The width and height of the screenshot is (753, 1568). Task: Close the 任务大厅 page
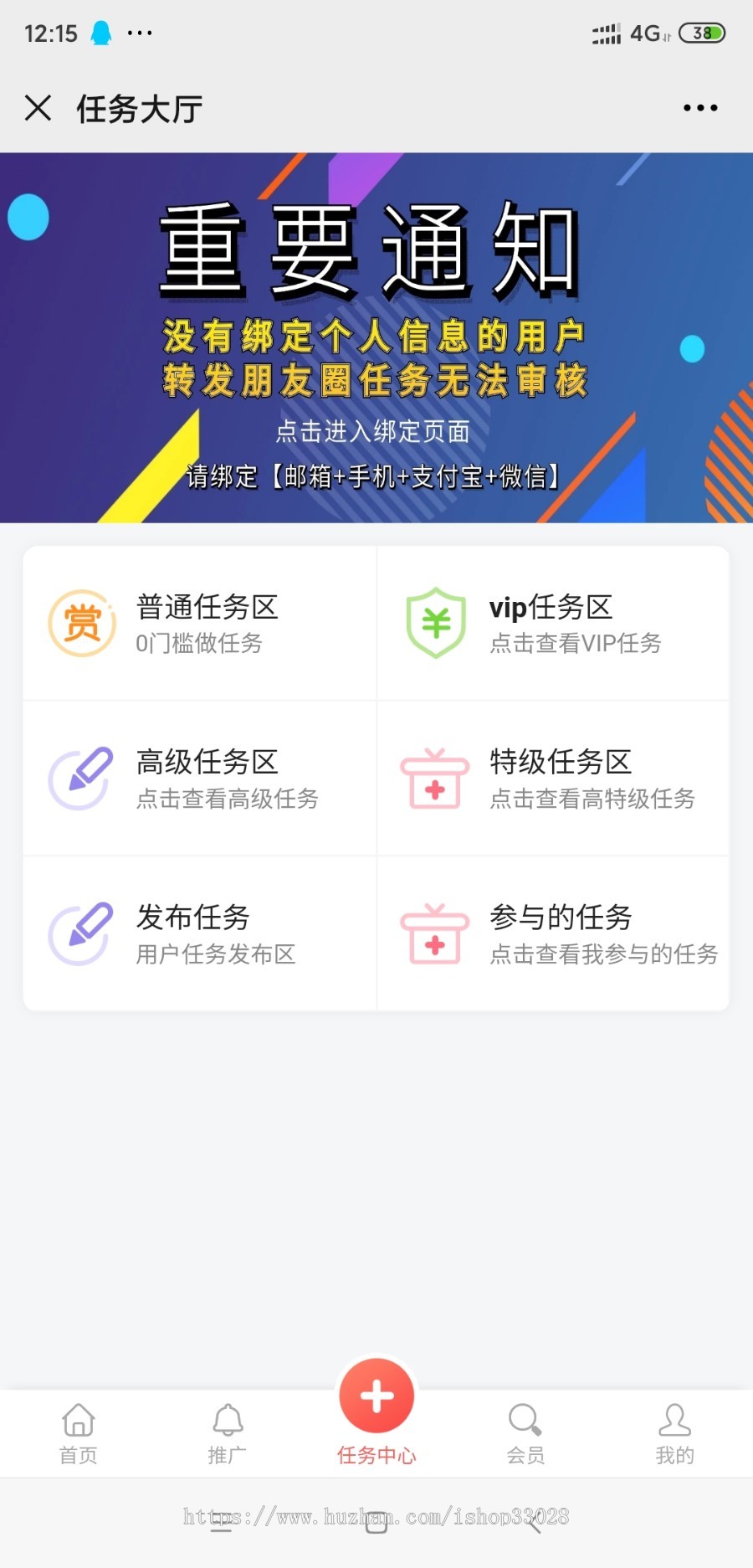[x=38, y=108]
